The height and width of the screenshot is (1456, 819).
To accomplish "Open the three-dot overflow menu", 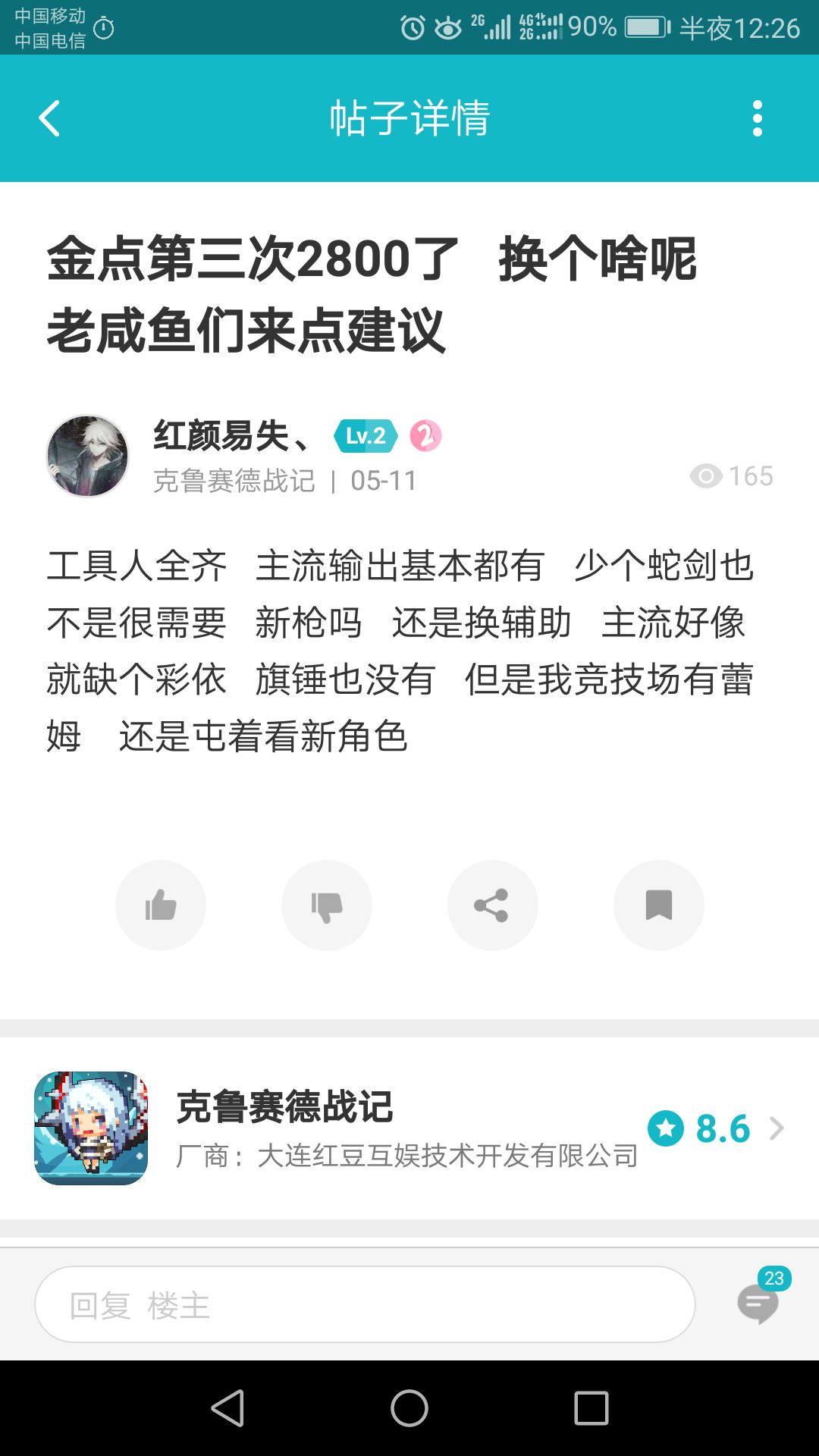I will 757,118.
